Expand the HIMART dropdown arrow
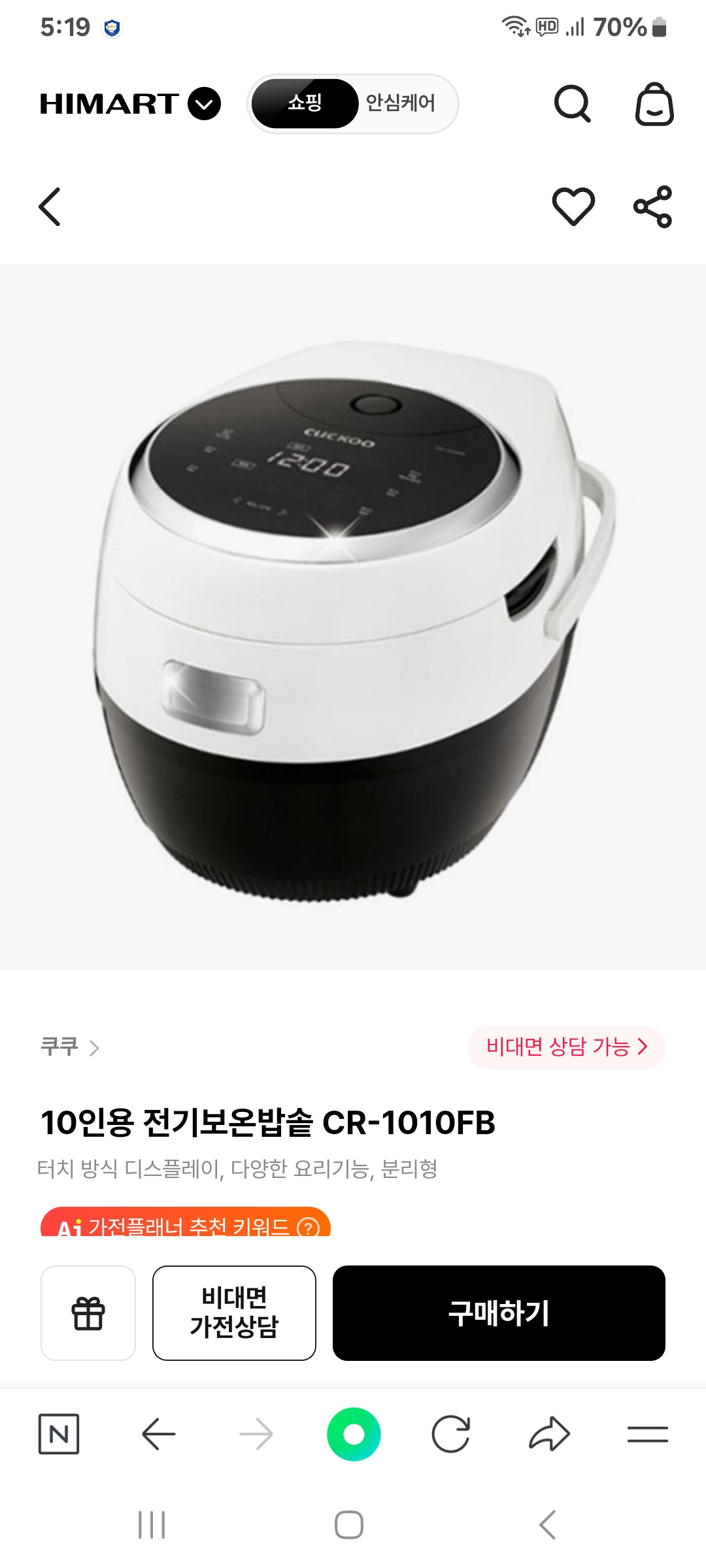The image size is (706, 1568). pos(204,104)
